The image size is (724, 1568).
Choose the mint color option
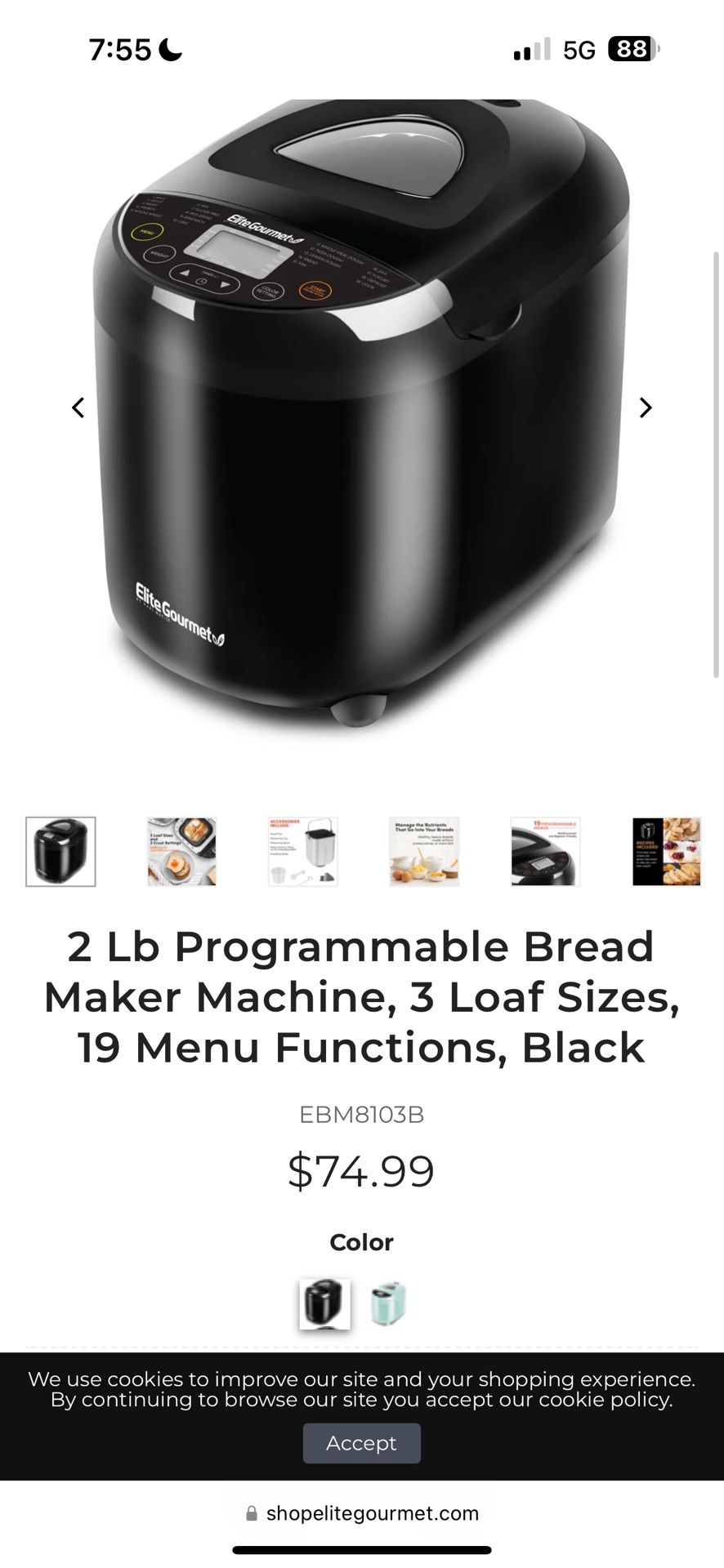388,1303
